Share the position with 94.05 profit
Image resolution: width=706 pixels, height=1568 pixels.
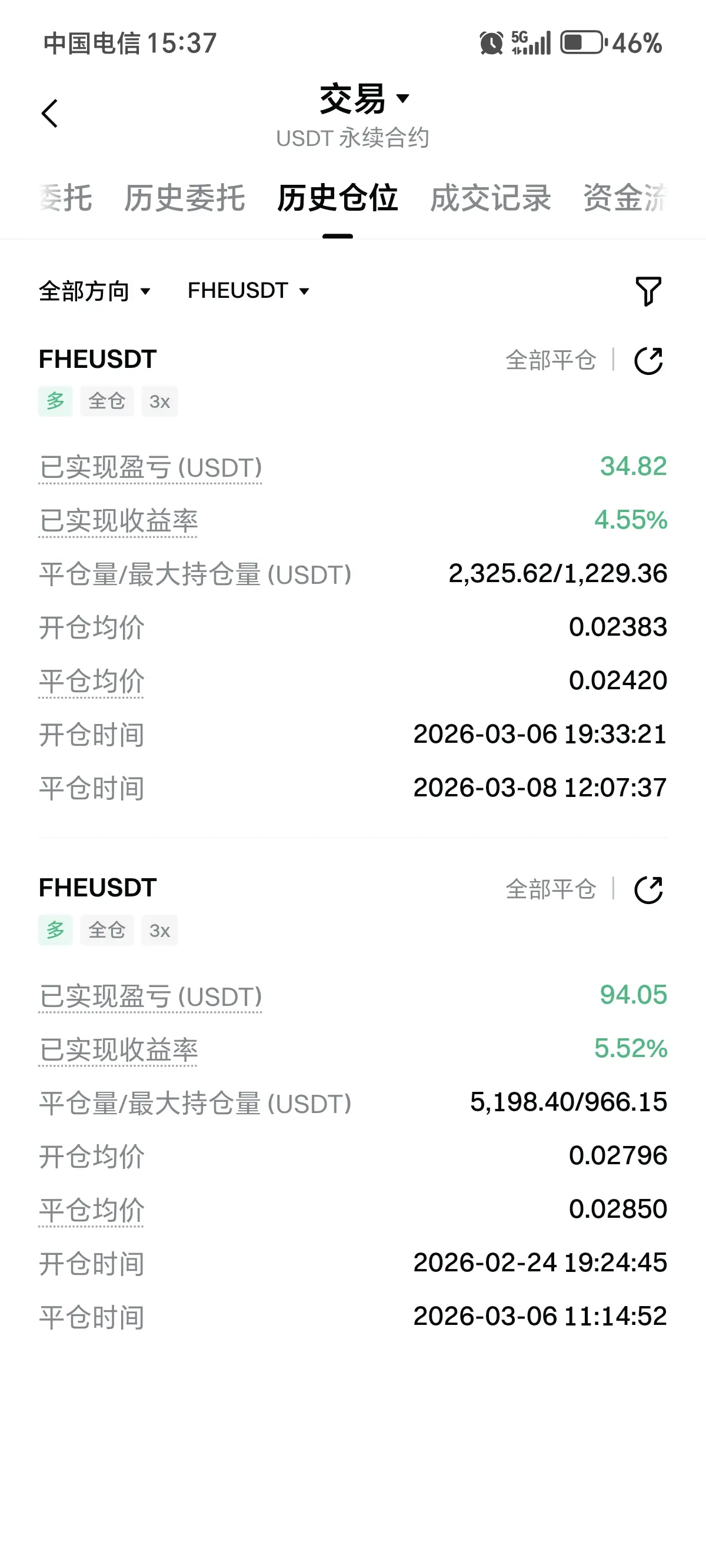[648, 890]
